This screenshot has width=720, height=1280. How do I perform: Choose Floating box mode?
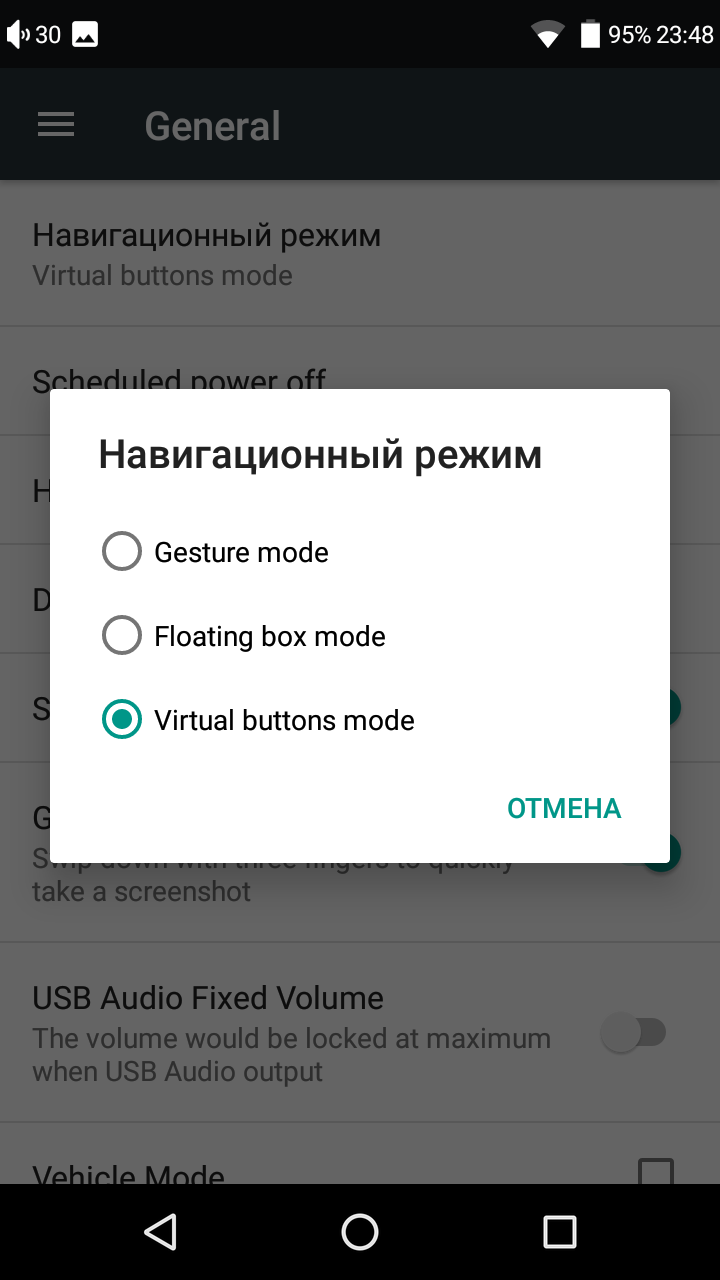359,636
